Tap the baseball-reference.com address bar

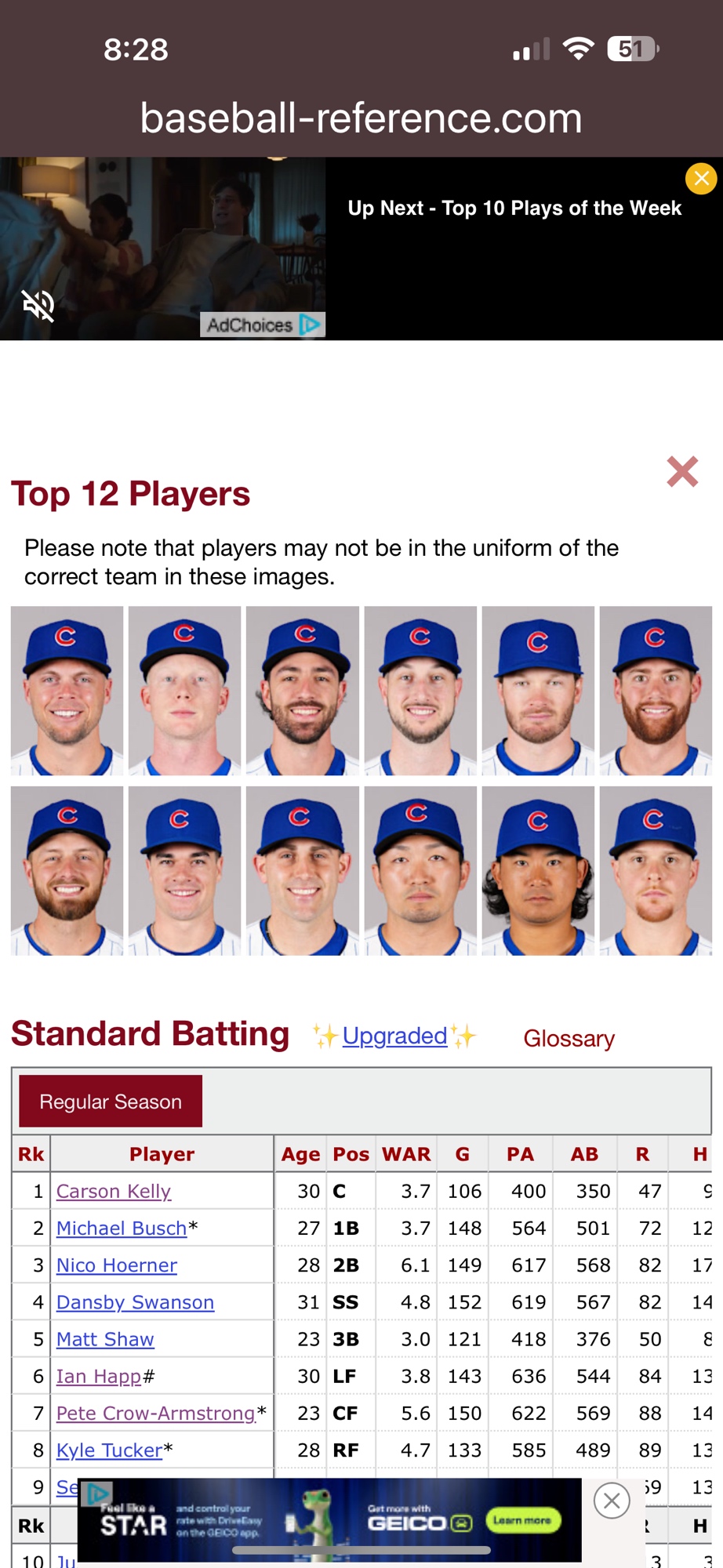pos(361,118)
